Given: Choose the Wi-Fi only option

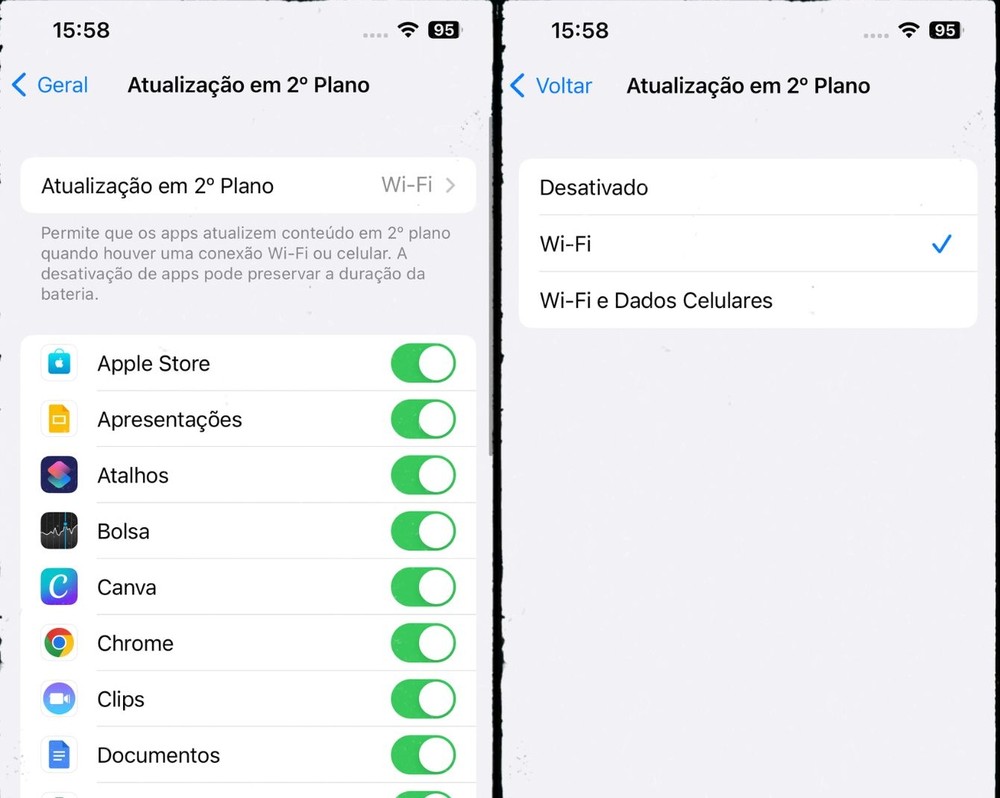Looking at the screenshot, I should click(747, 243).
